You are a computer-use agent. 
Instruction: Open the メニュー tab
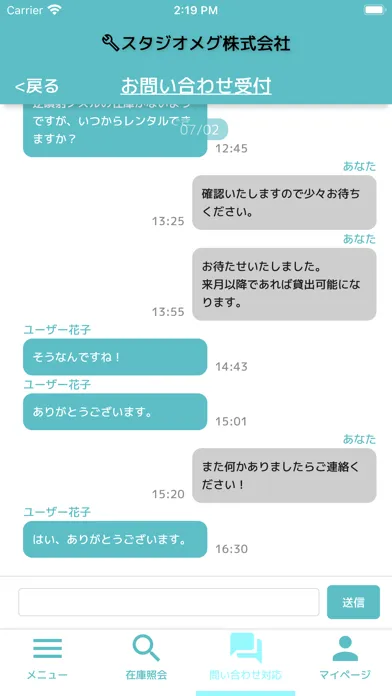tap(48, 659)
